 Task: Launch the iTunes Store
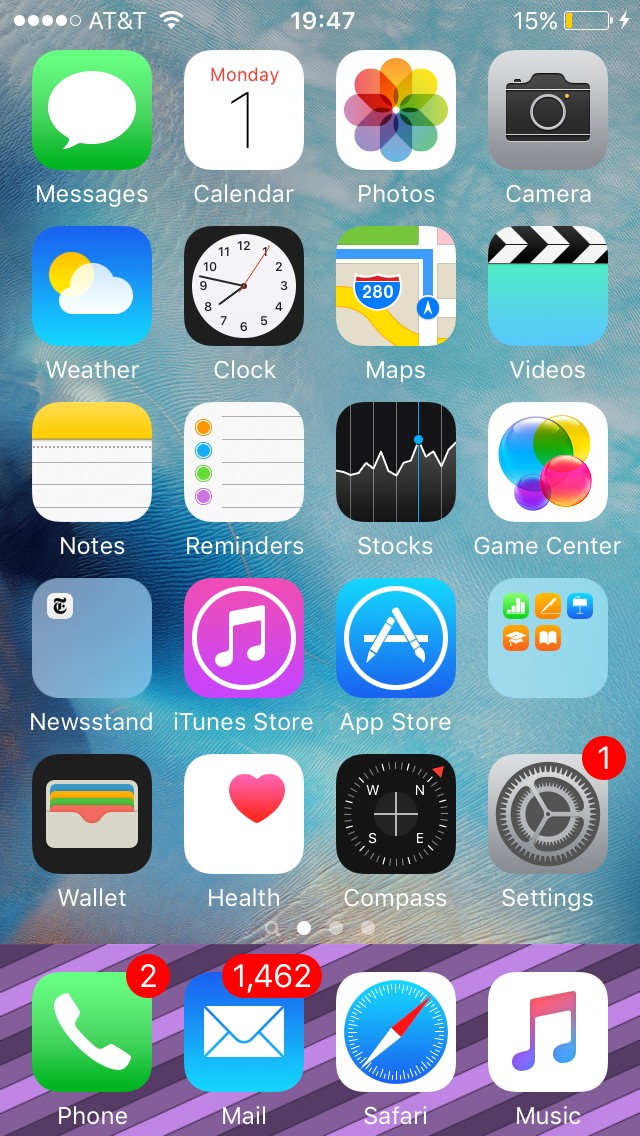click(x=244, y=638)
